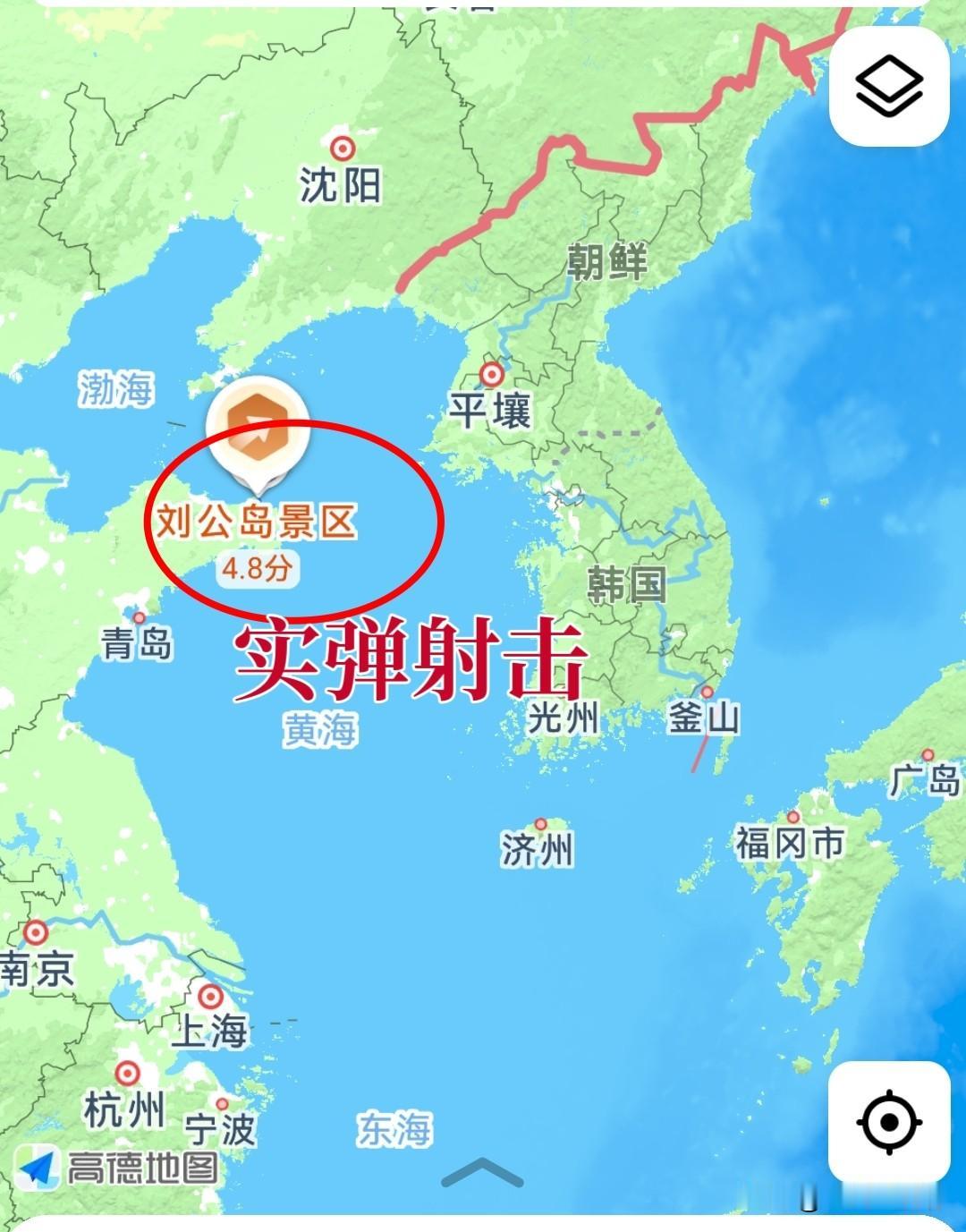Select the 韩国 country label
The height and width of the screenshot is (1232, 966).
point(626,585)
